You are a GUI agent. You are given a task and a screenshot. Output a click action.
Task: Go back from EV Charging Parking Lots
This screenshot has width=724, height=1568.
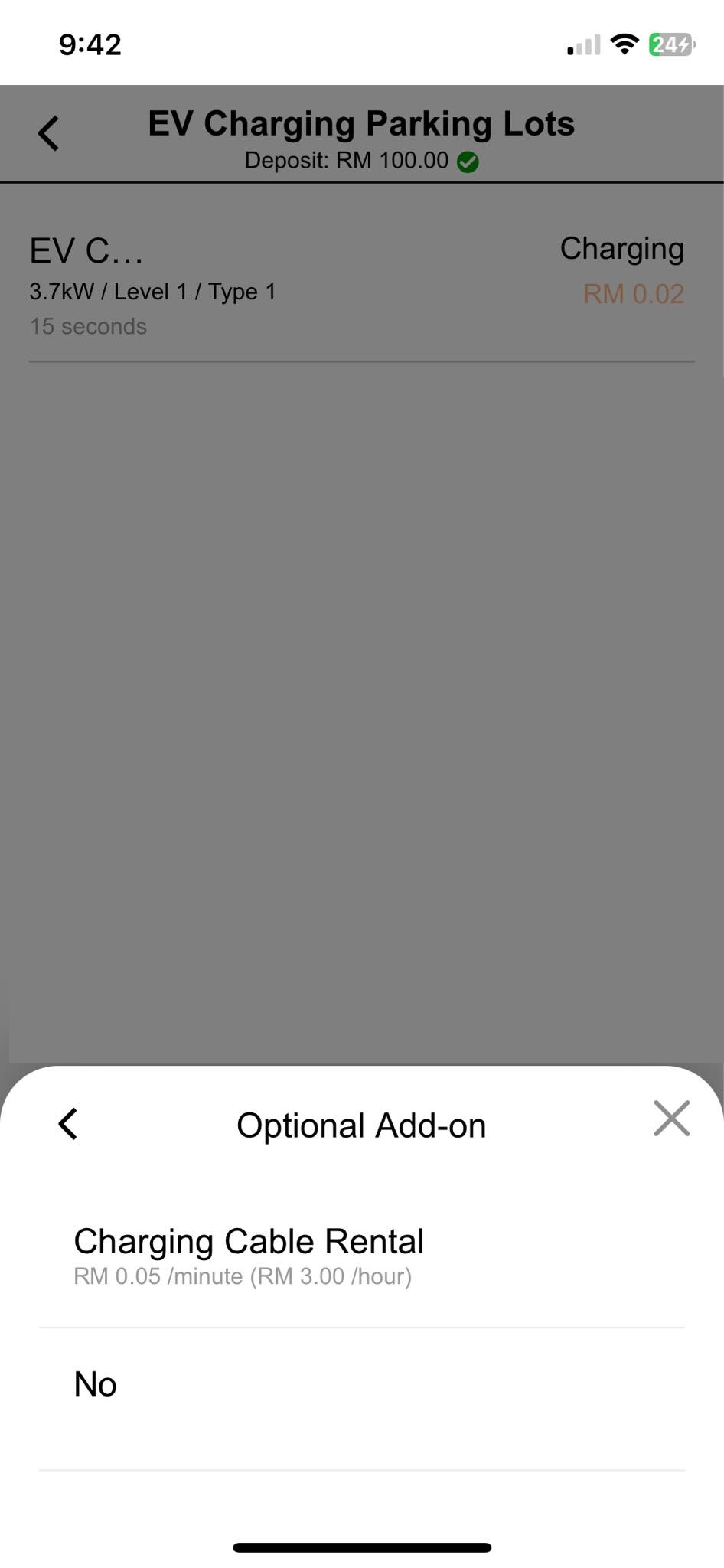pyautogui.click(x=49, y=134)
